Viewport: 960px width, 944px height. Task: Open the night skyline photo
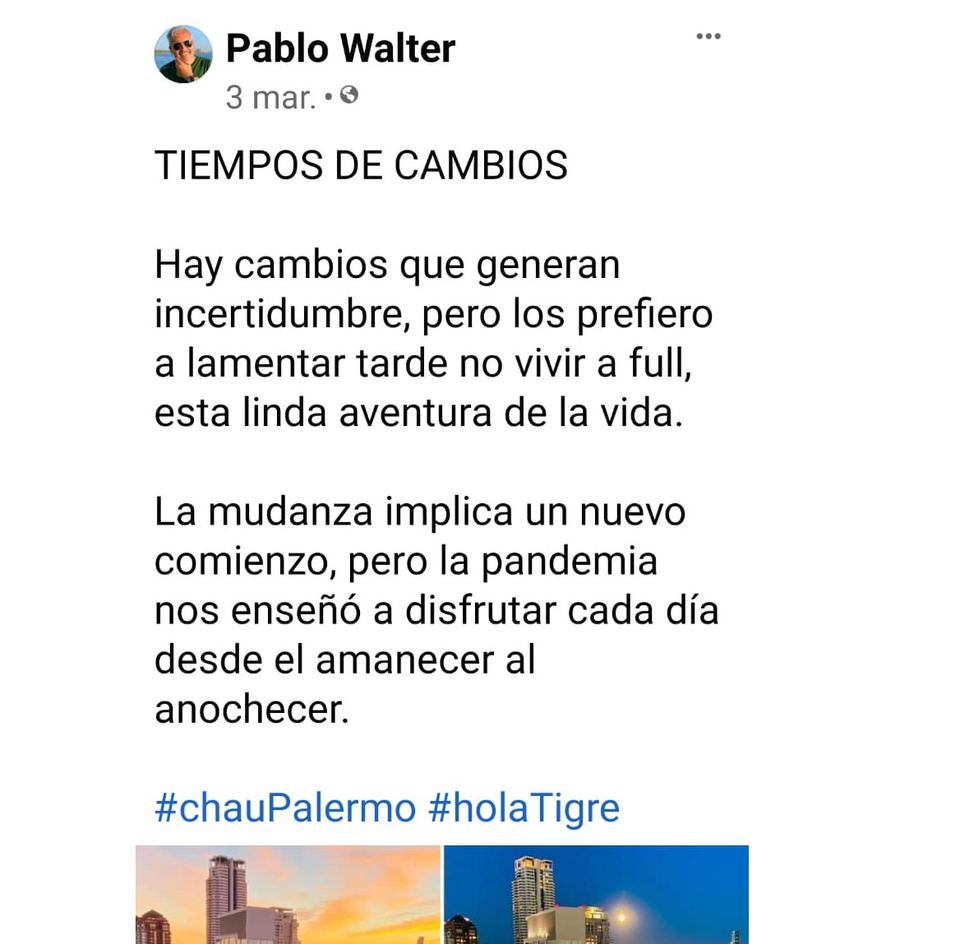pyautogui.click(x=596, y=895)
